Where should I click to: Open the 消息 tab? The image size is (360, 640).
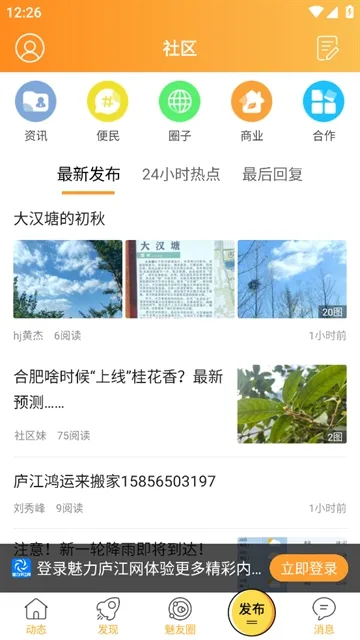point(324,616)
